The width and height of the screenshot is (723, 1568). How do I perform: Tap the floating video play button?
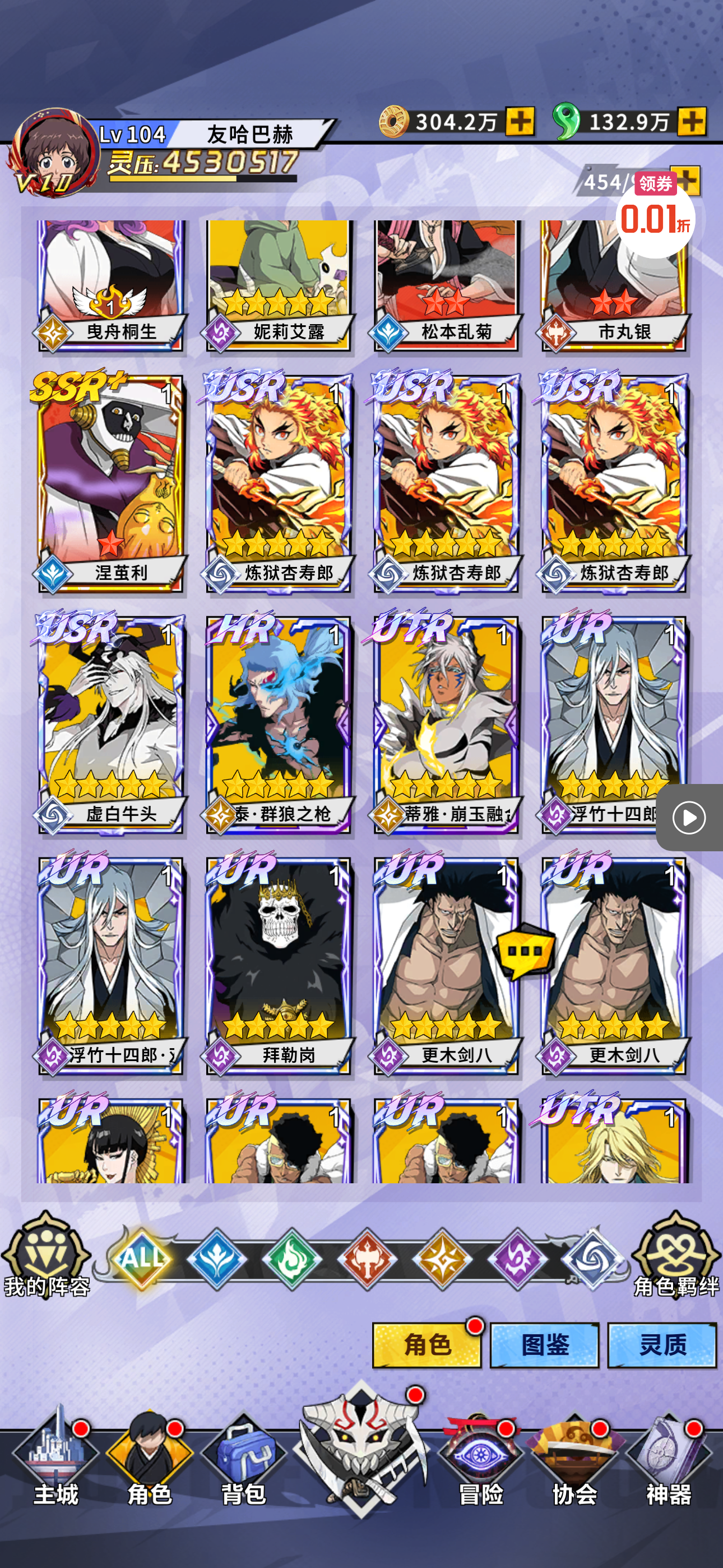click(689, 818)
